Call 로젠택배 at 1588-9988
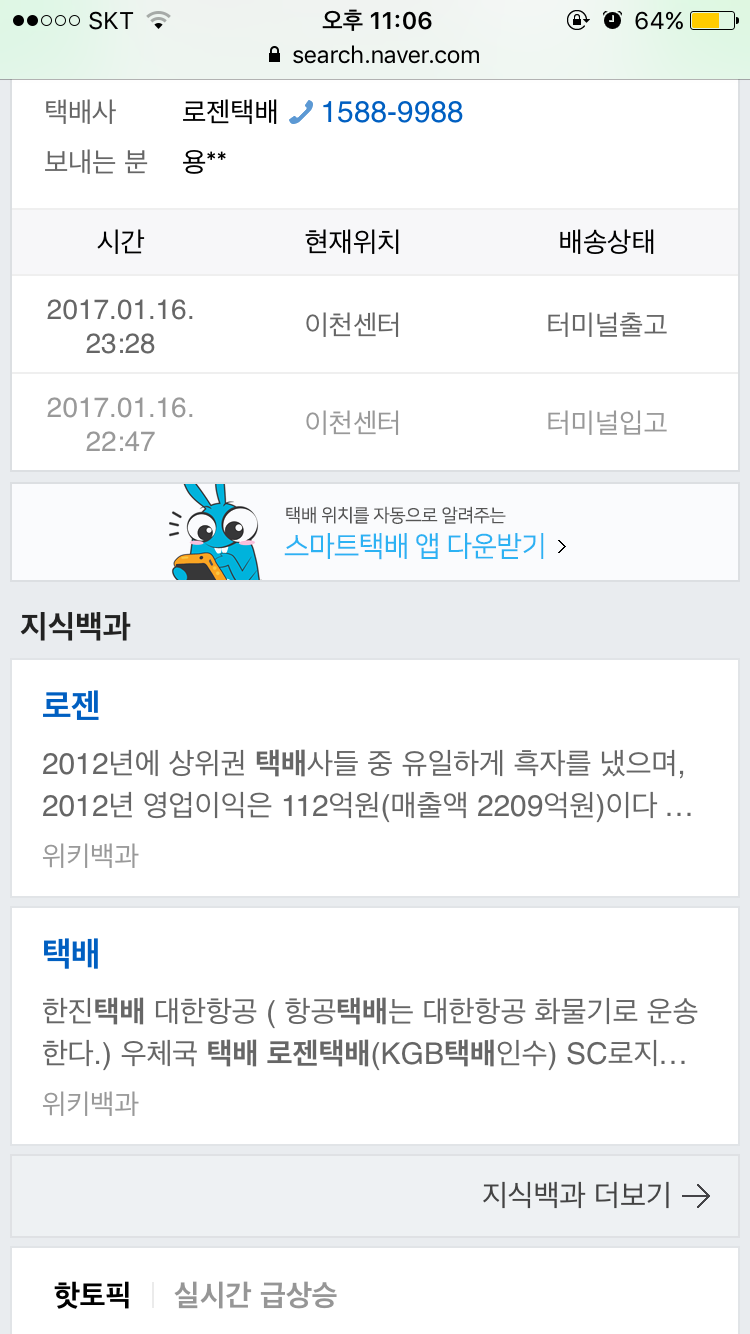Screen dimensions: 750x1334 coord(390,112)
